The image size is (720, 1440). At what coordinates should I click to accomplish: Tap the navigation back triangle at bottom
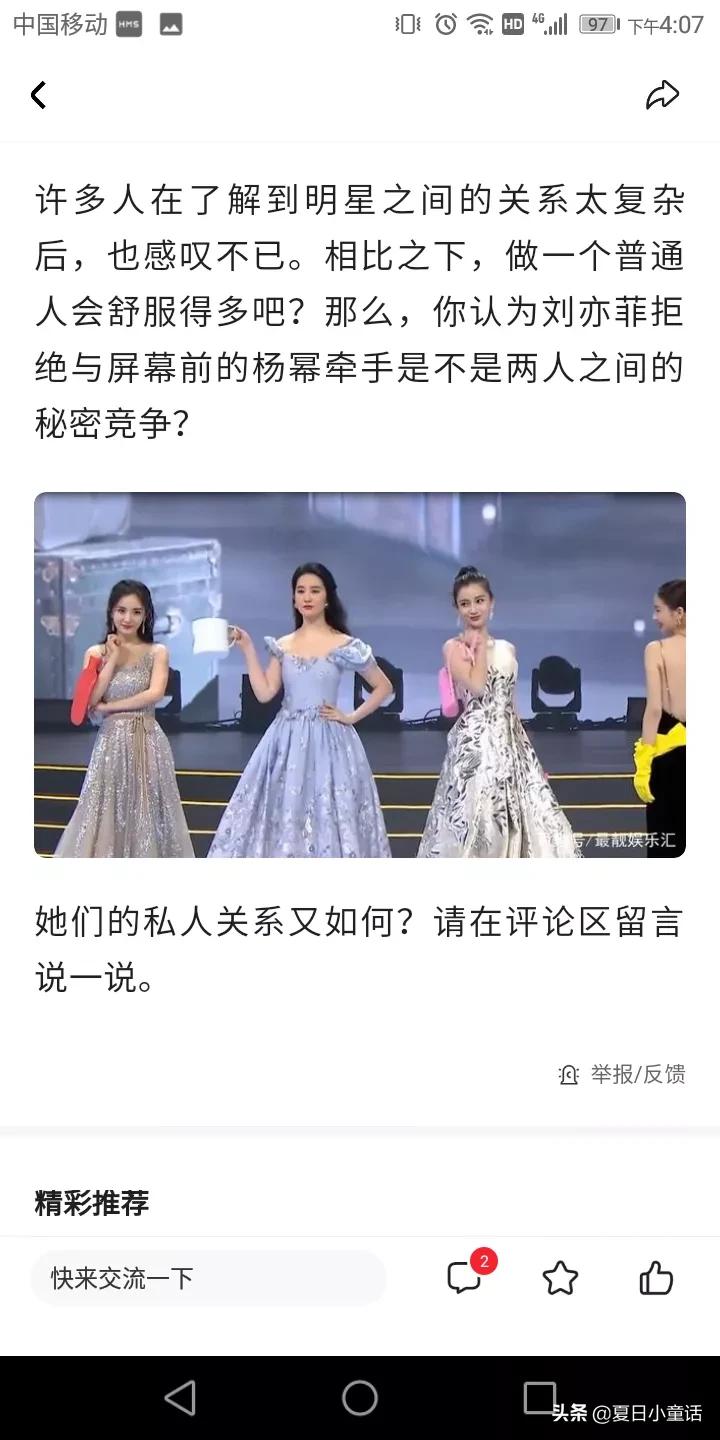click(180, 1399)
